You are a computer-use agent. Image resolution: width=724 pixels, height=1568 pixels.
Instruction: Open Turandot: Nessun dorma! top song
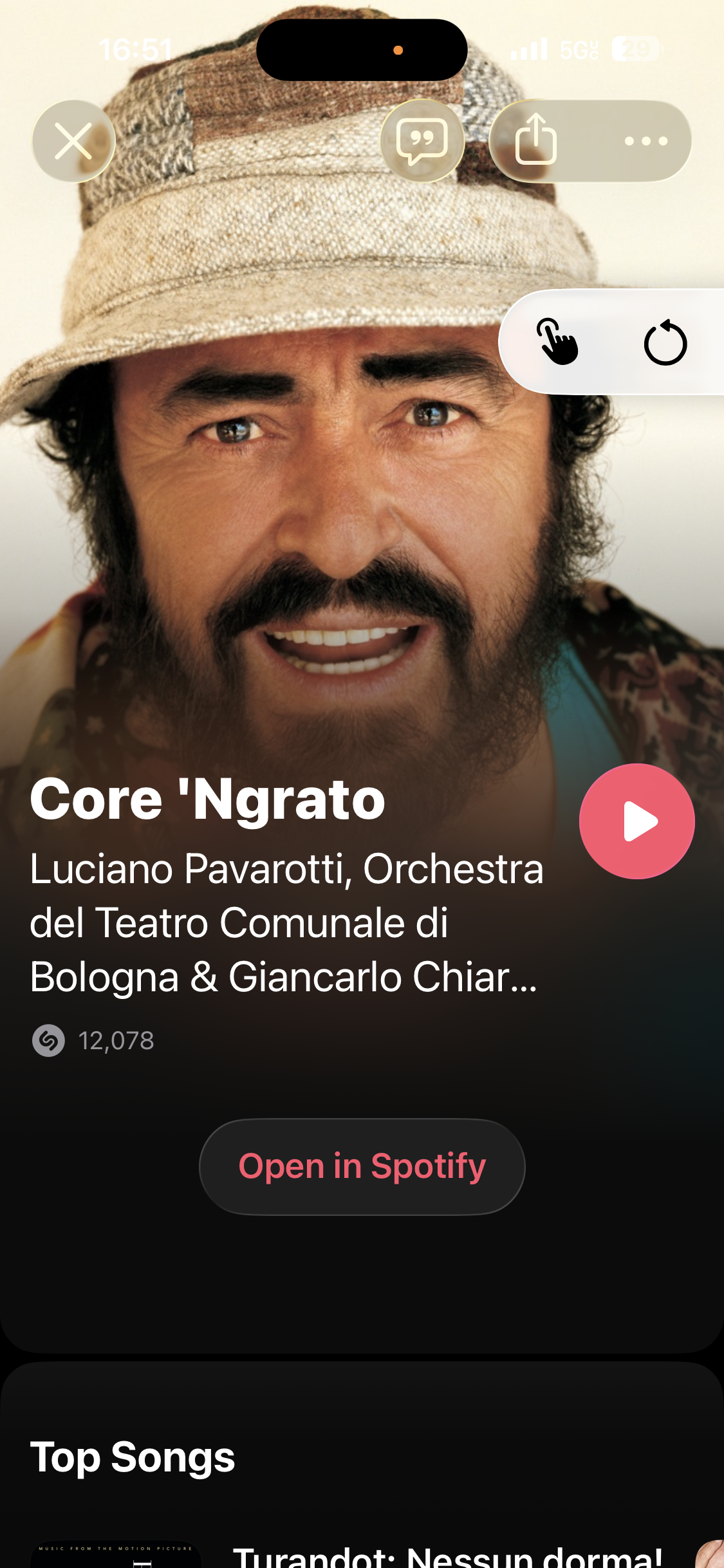click(x=447, y=1556)
